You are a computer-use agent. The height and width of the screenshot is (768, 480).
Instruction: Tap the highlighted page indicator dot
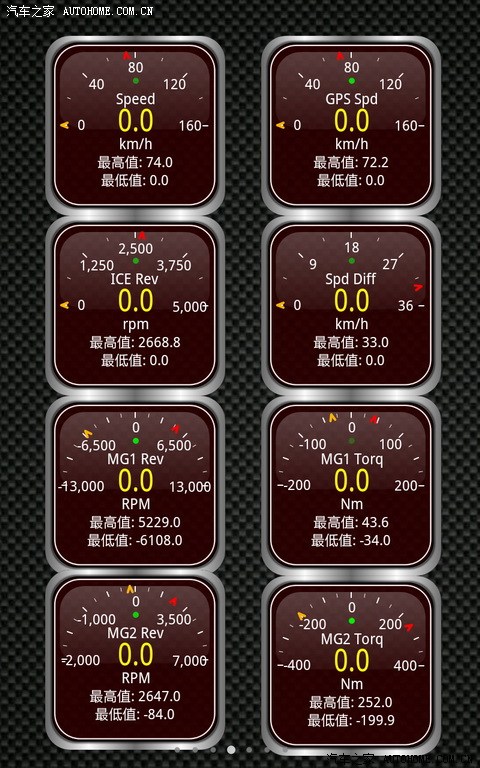231,749
